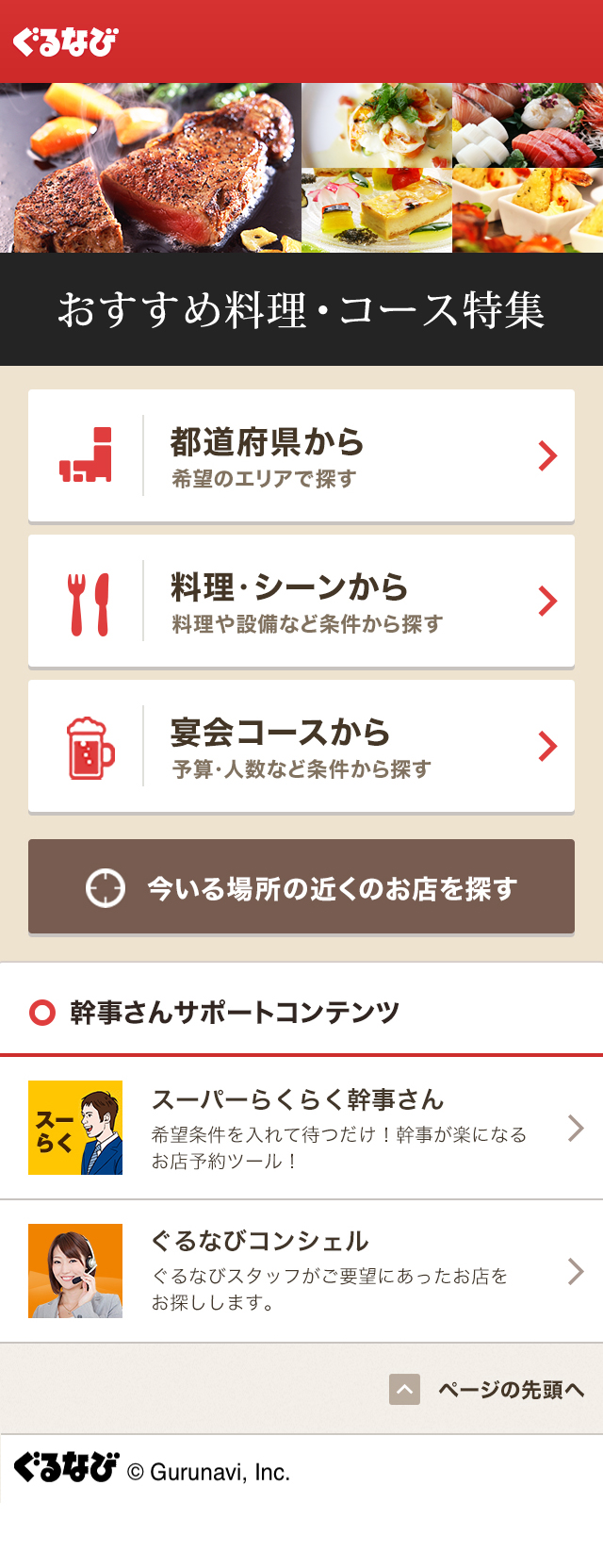Jump back via ページの先頭へ
This screenshot has height=1568, width=603.
pos(488,1389)
